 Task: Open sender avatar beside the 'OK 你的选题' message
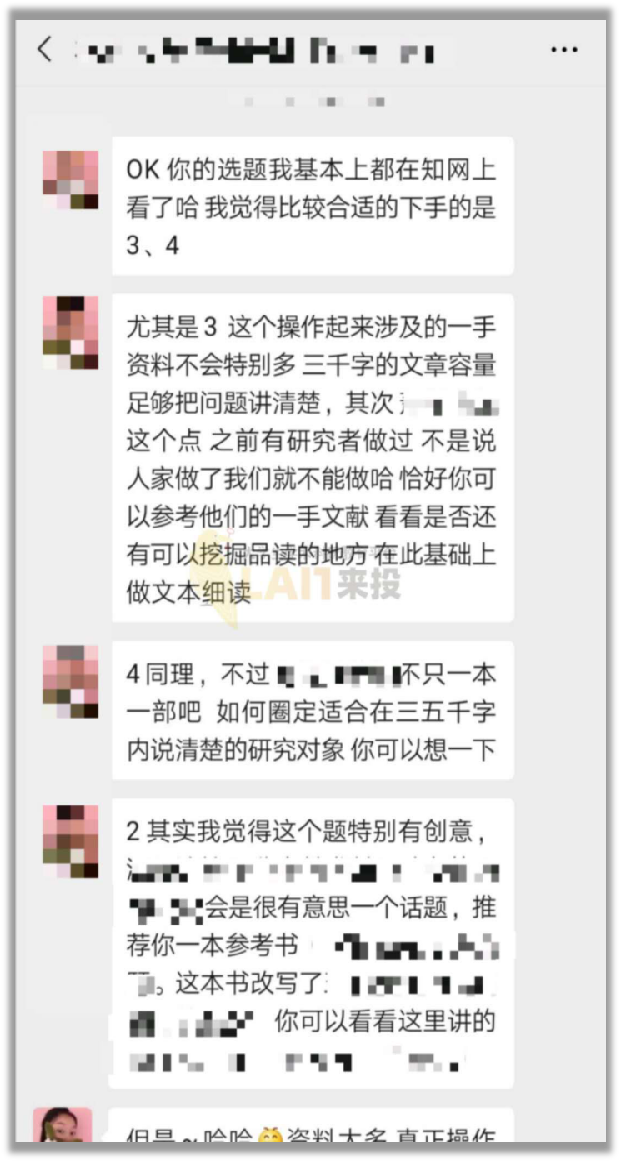71,179
